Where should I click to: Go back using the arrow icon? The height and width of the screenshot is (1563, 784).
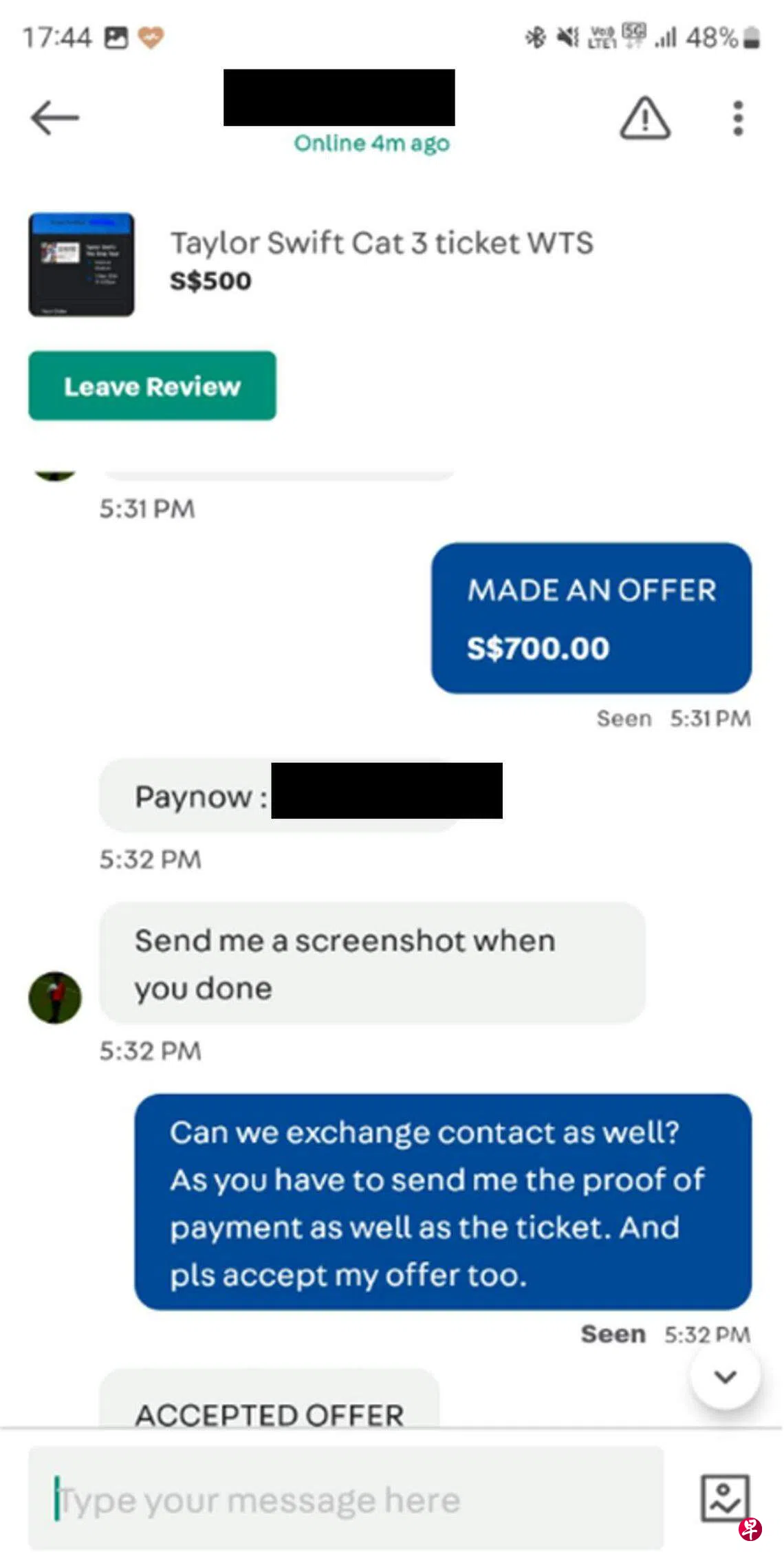[55, 118]
